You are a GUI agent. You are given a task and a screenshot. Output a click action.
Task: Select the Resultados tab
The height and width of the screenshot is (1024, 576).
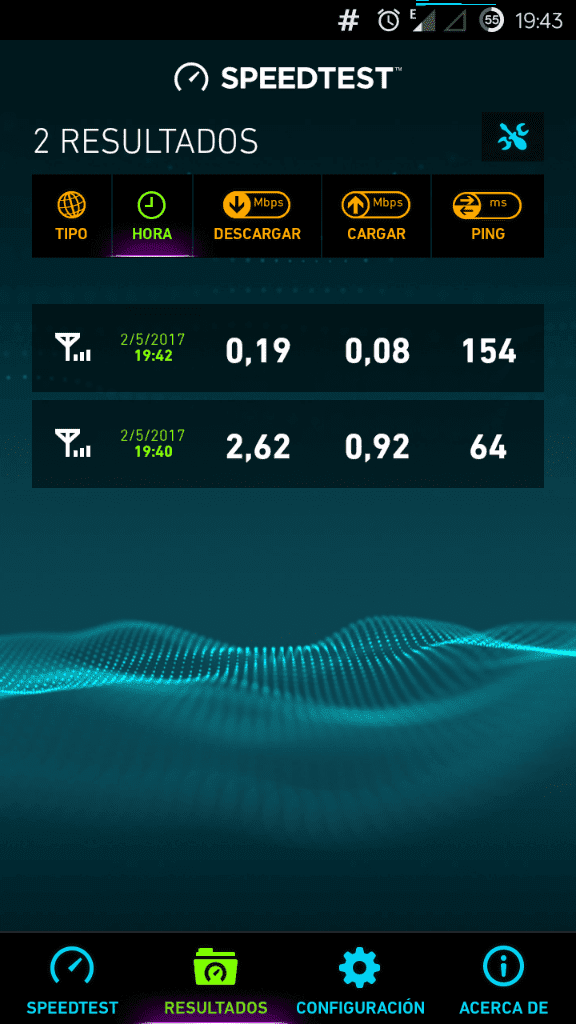(x=216, y=979)
